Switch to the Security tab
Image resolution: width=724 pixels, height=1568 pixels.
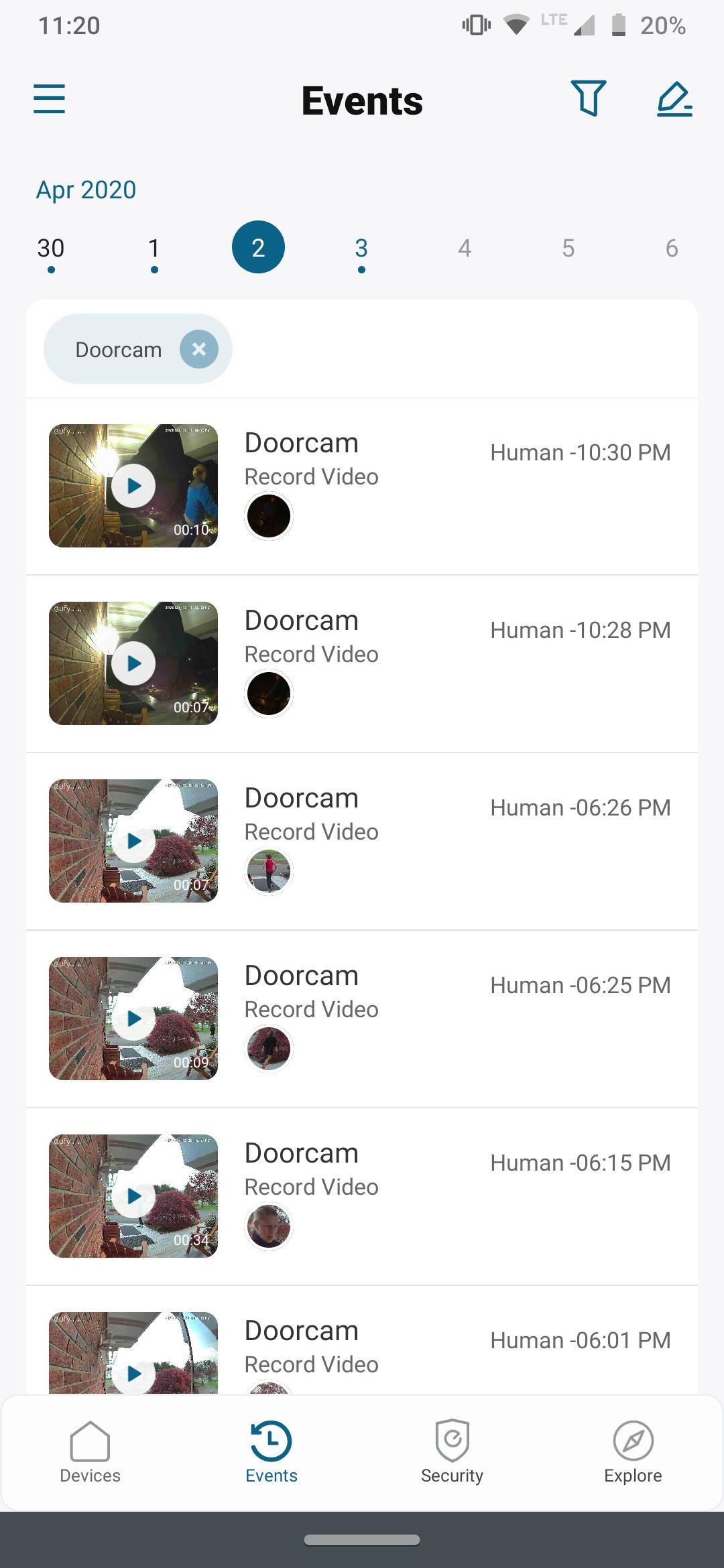coord(452,1452)
